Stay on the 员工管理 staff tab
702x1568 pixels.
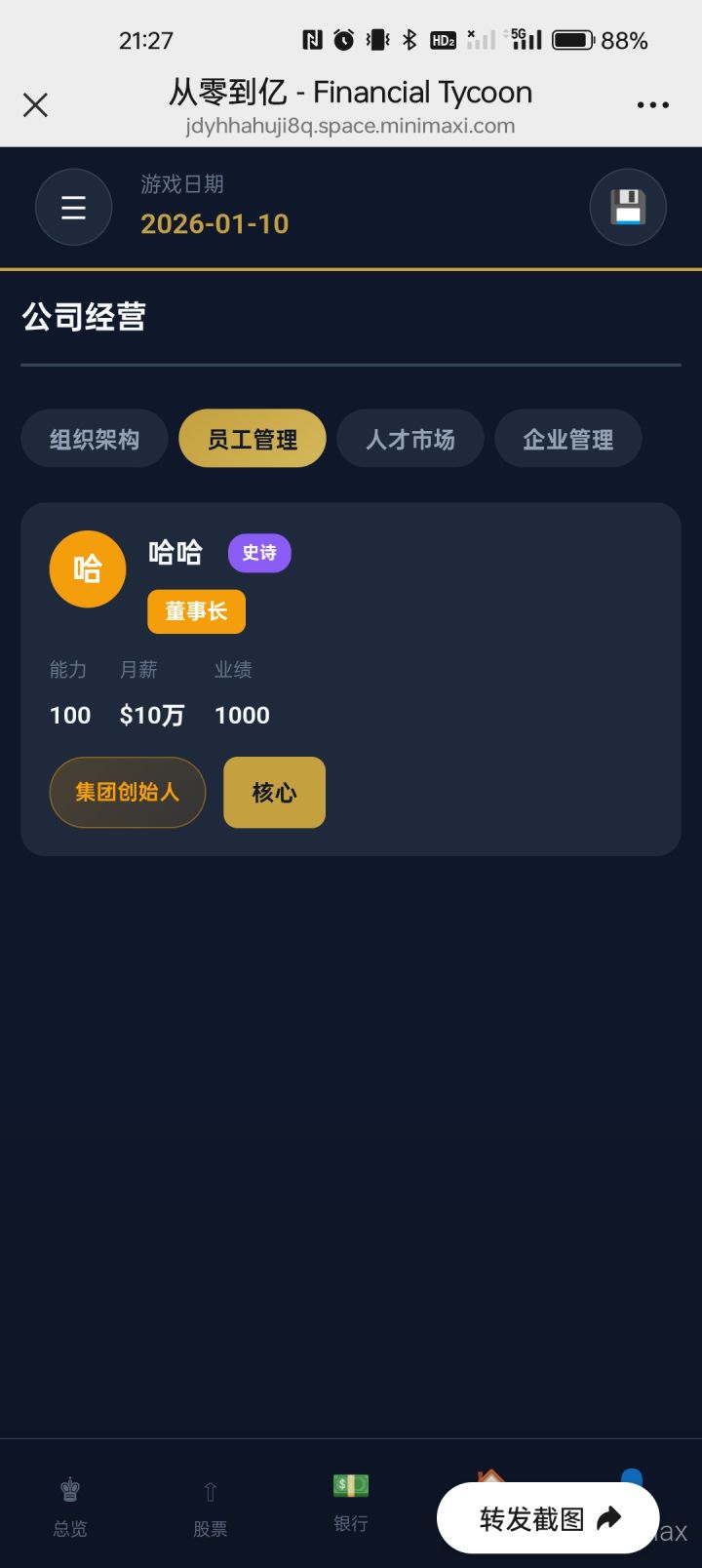pos(252,439)
